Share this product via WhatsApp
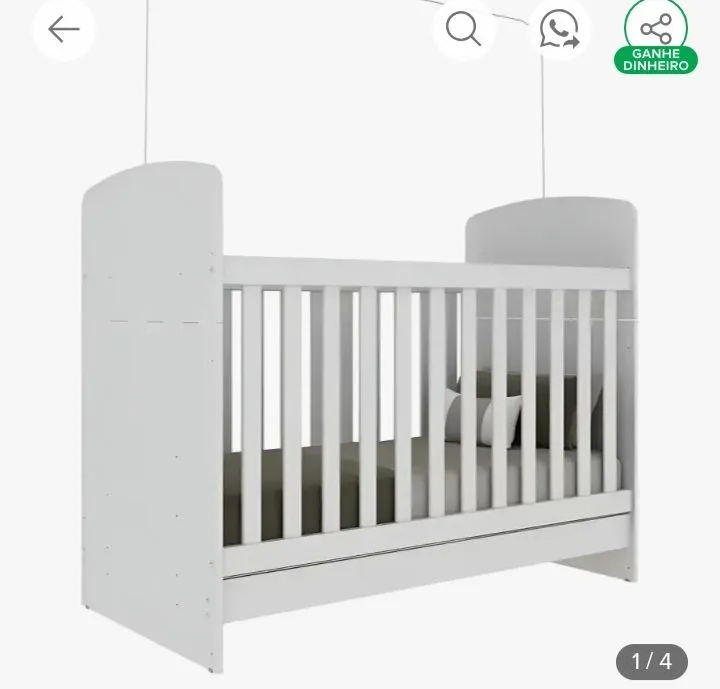The image size is (720, 689). (x=560, y=29)
